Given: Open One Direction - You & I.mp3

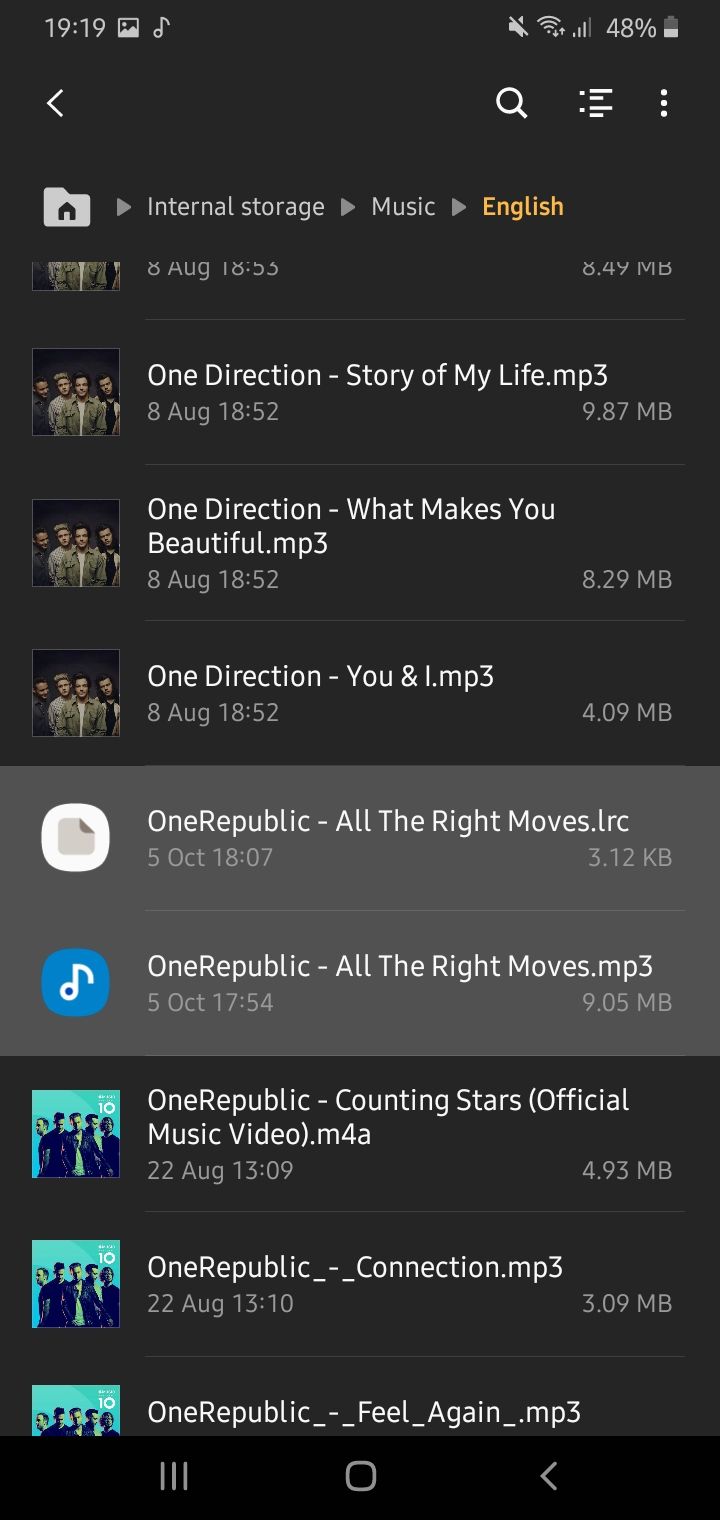Looking at the screenshot, I should (x=378, y=692).
